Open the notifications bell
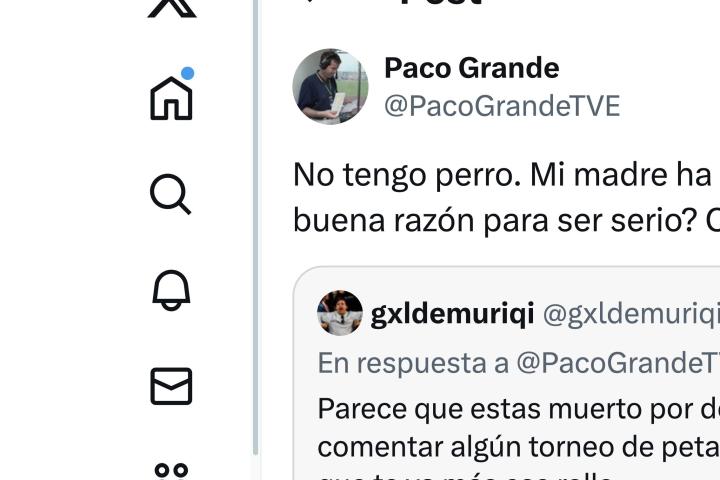 coord(171,290)
